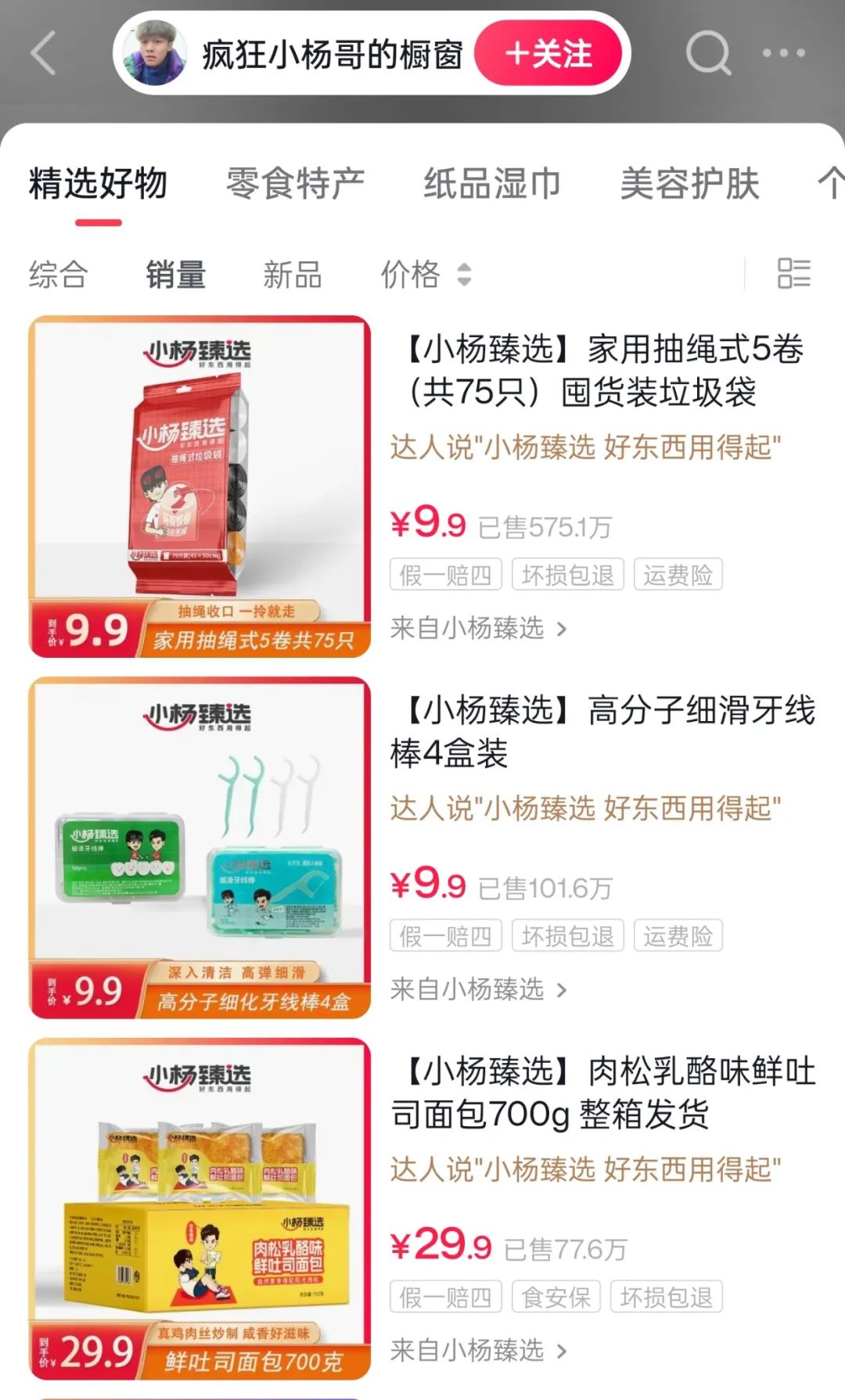Open the search icon in the header
The height and width of the screenshot is (1400, 845).
pyautogui.click(x=708, y=53)
